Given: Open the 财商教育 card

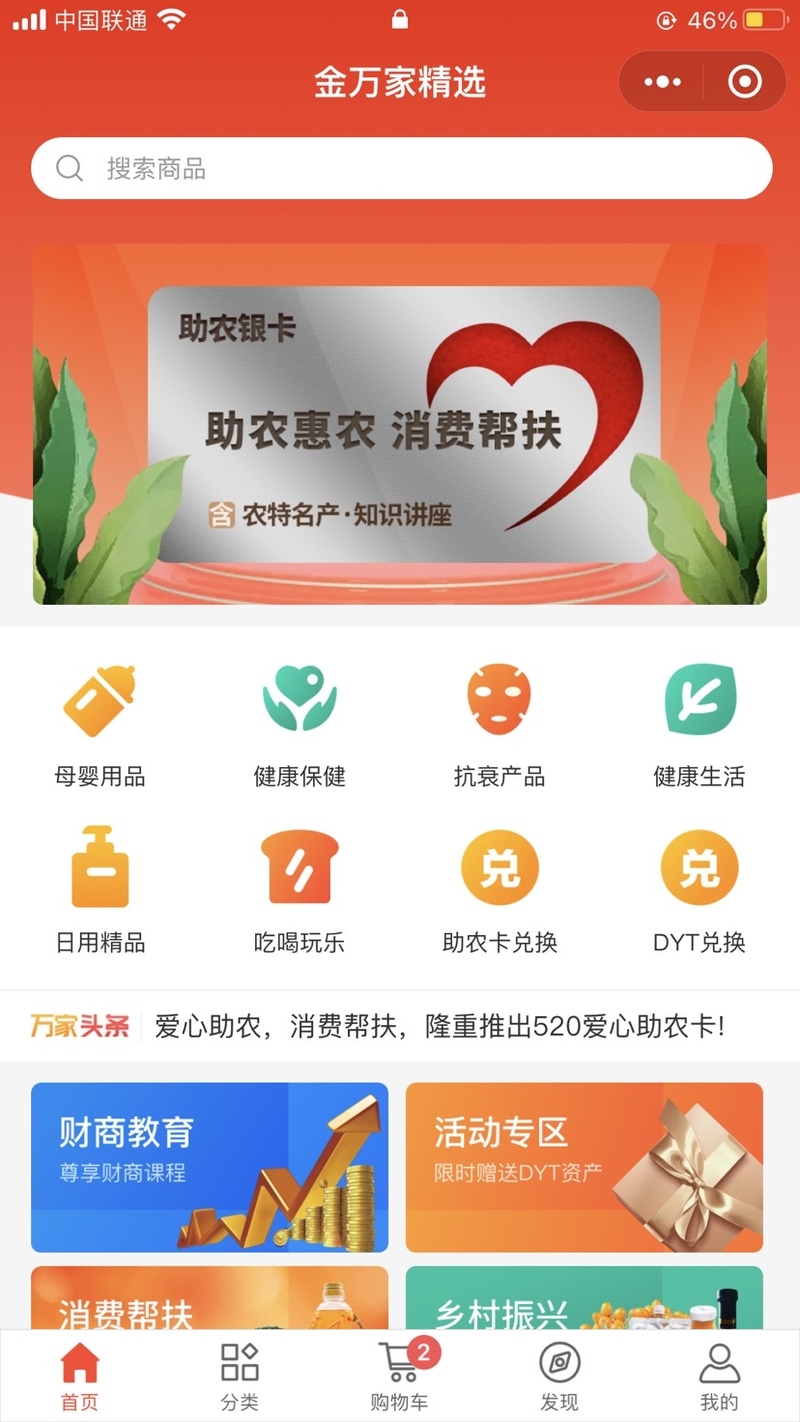Looking at the screenshot, I should tap(209, 1167).
